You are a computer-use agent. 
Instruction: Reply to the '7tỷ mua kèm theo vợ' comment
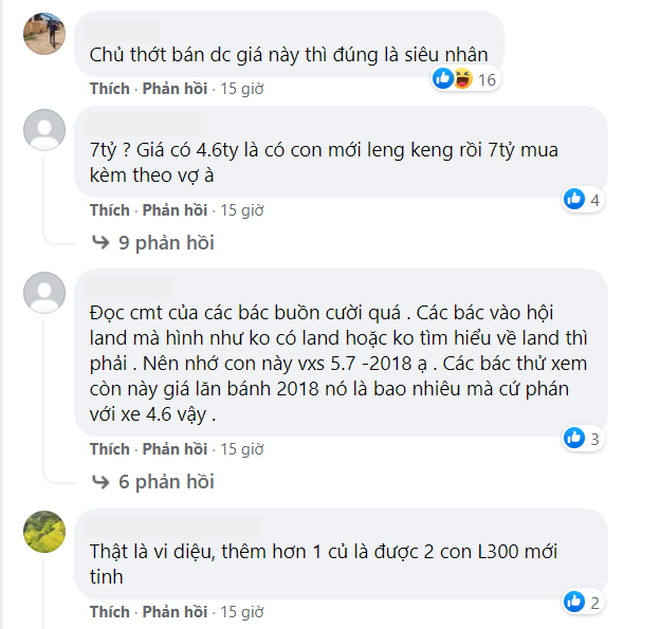point(174,210)
